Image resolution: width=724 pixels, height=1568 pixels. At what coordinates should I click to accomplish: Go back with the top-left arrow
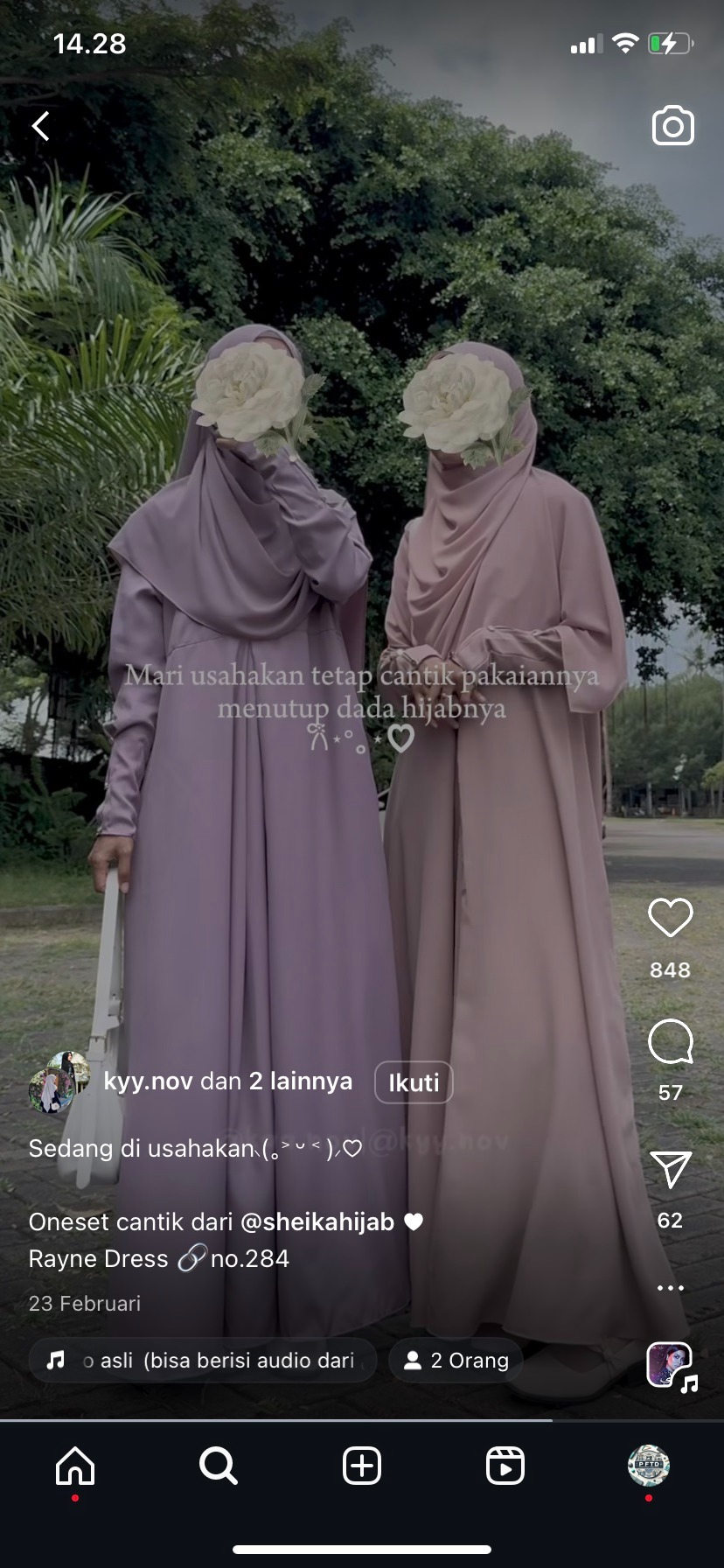[x=41, y=126]
